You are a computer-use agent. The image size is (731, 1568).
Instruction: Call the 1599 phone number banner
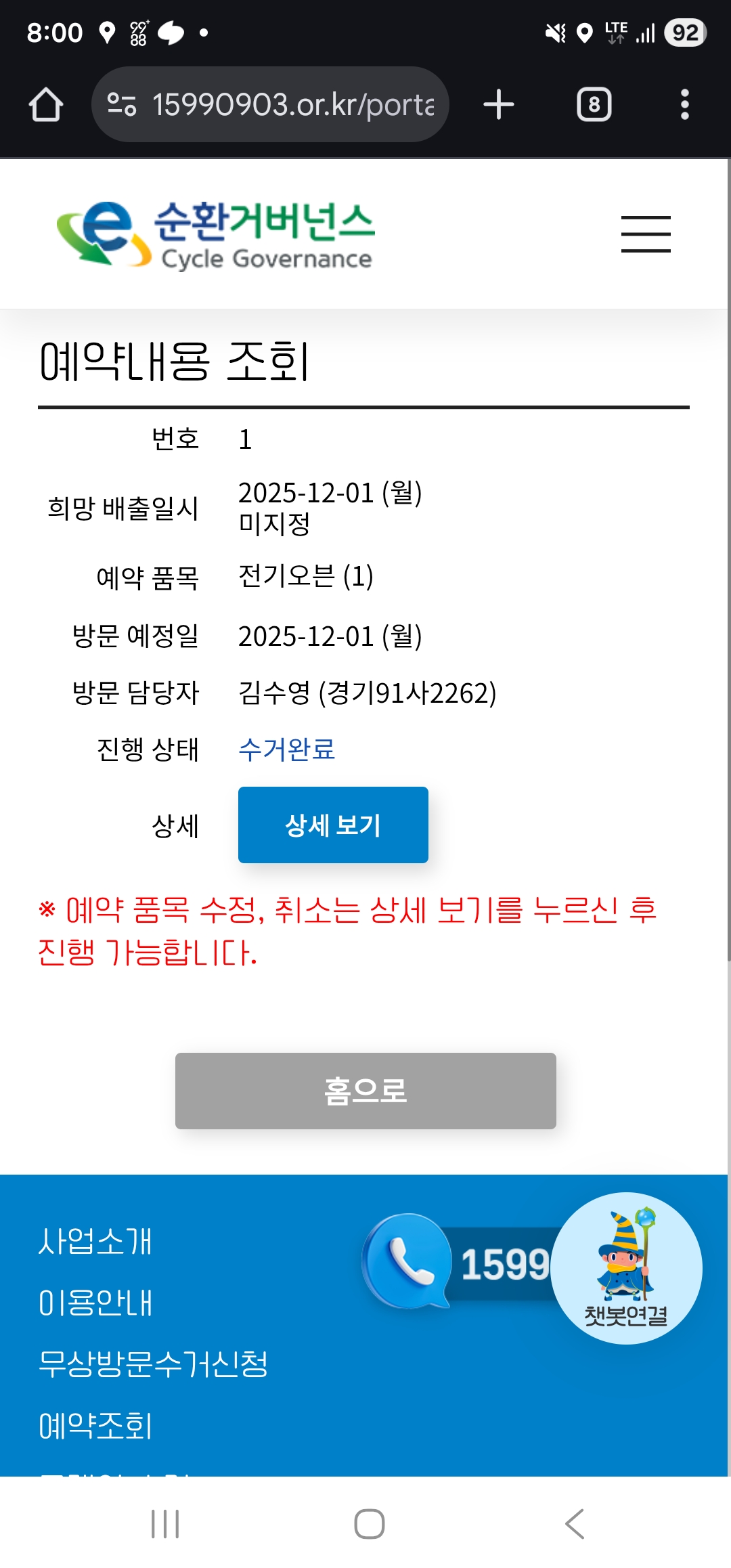tap(460, 1263)
